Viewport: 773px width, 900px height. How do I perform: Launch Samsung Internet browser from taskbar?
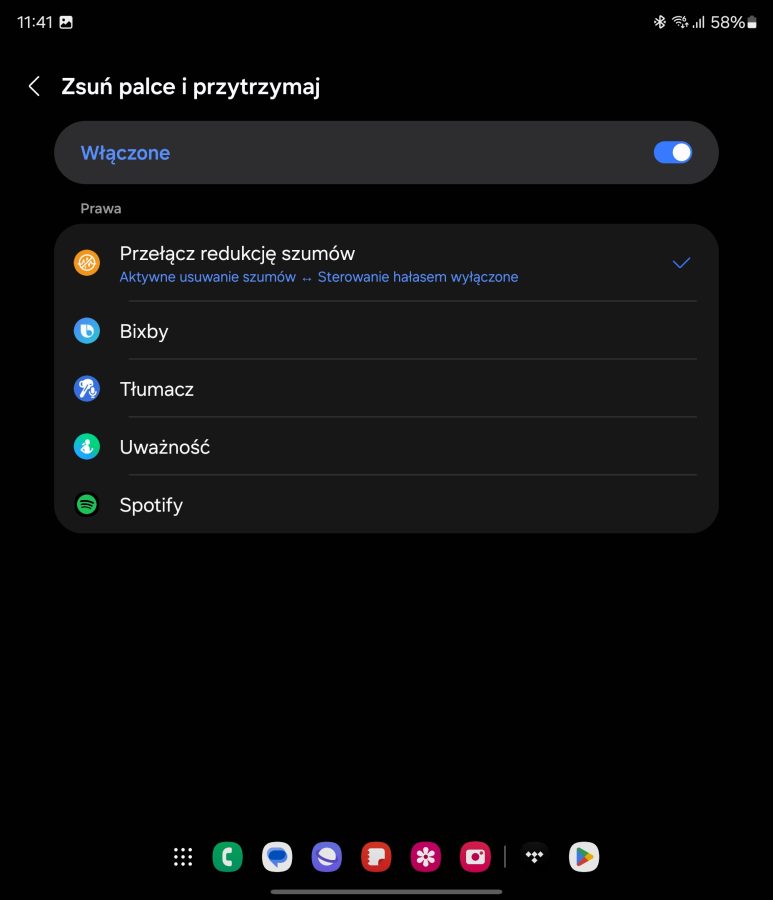[327, 857]
